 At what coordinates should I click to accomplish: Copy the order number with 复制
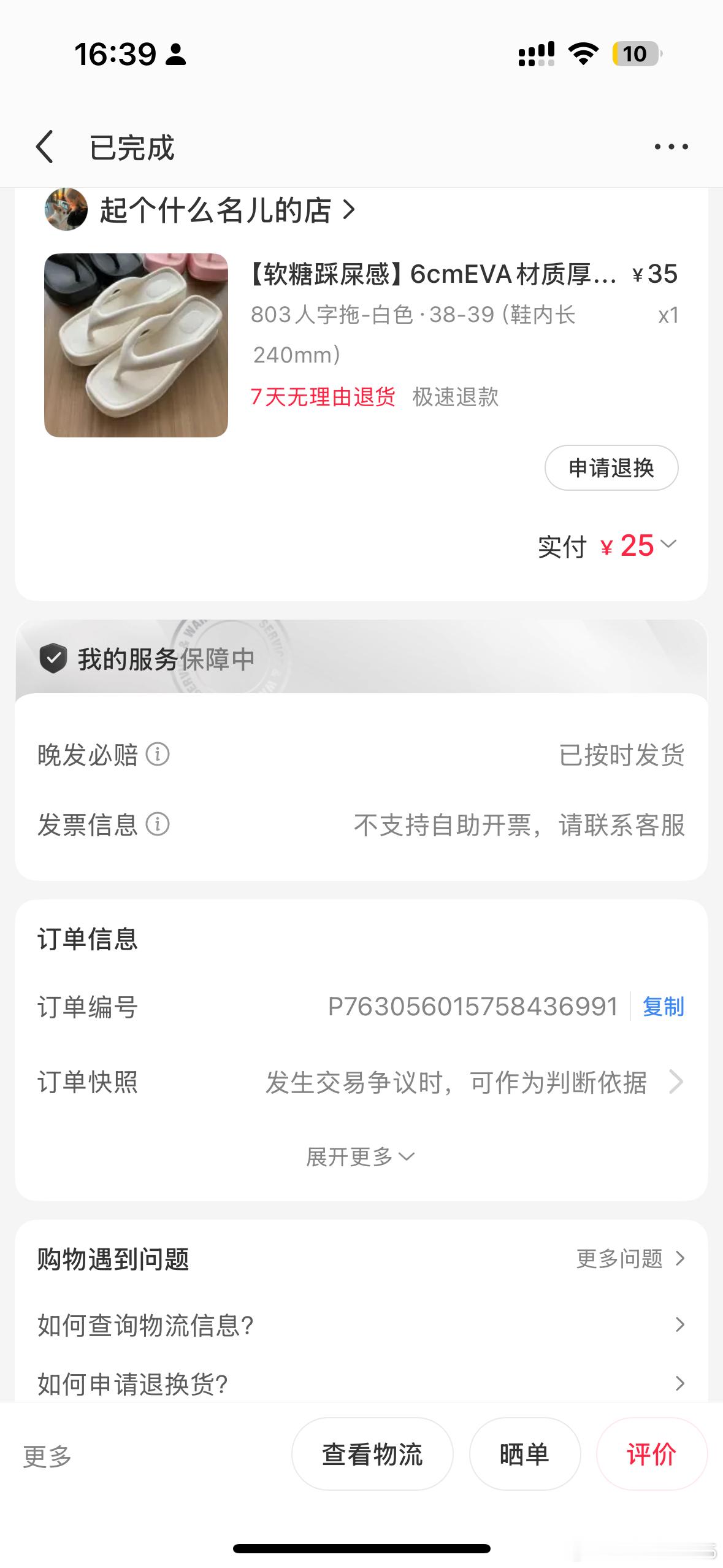click(663, 1007)
